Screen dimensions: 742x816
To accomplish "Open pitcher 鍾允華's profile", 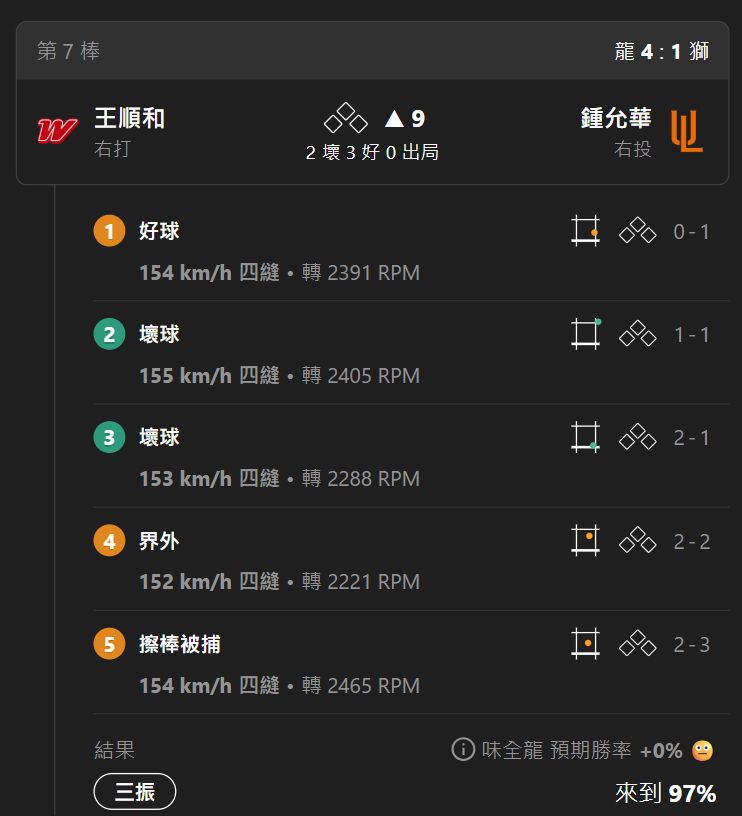I will 615,119.
